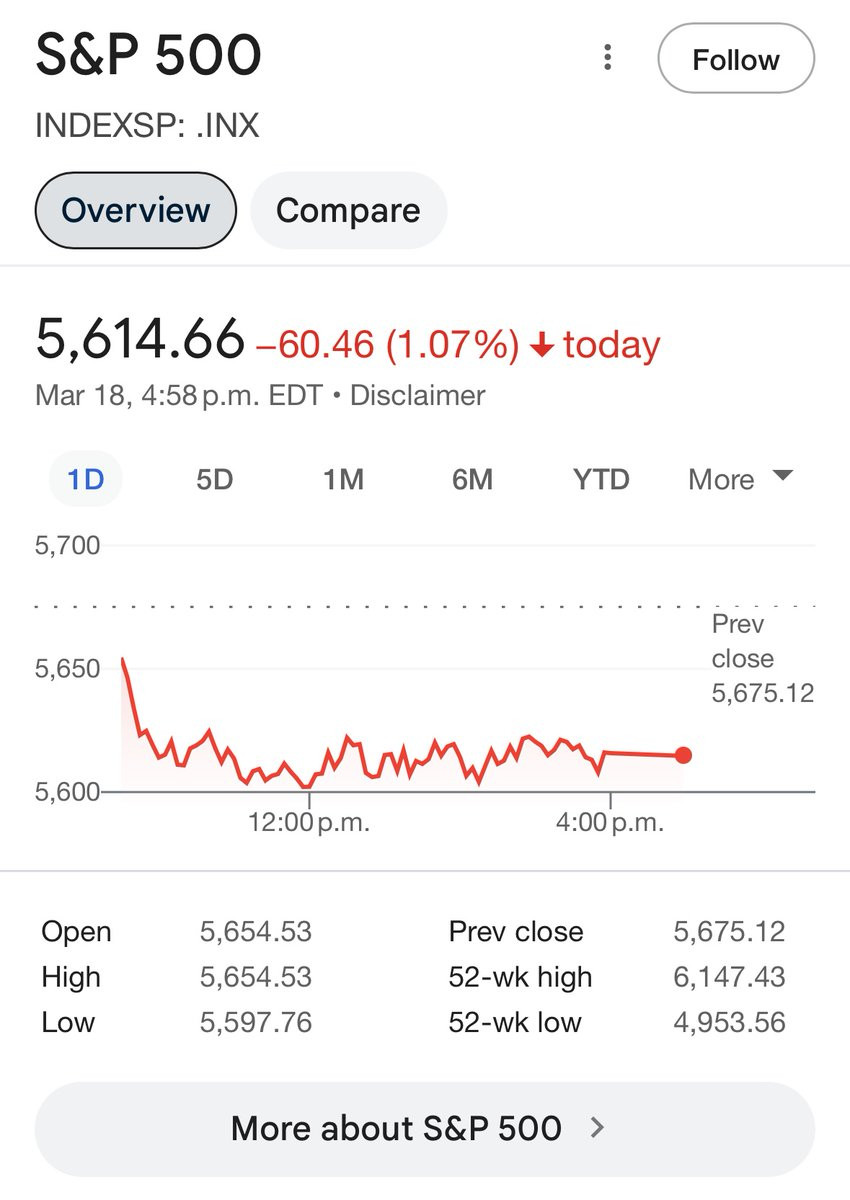Switch chart to 6M range
850x1200 pixels.
[x=472, y=480]
